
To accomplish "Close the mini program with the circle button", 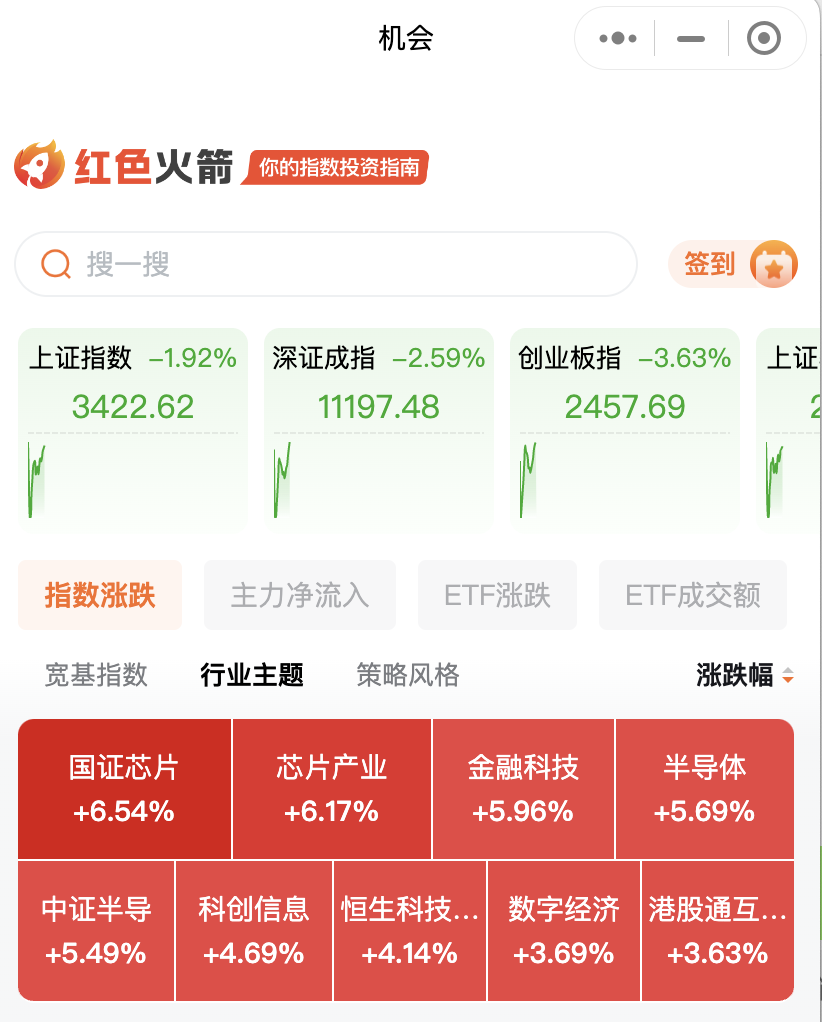I will pos(764,39).
